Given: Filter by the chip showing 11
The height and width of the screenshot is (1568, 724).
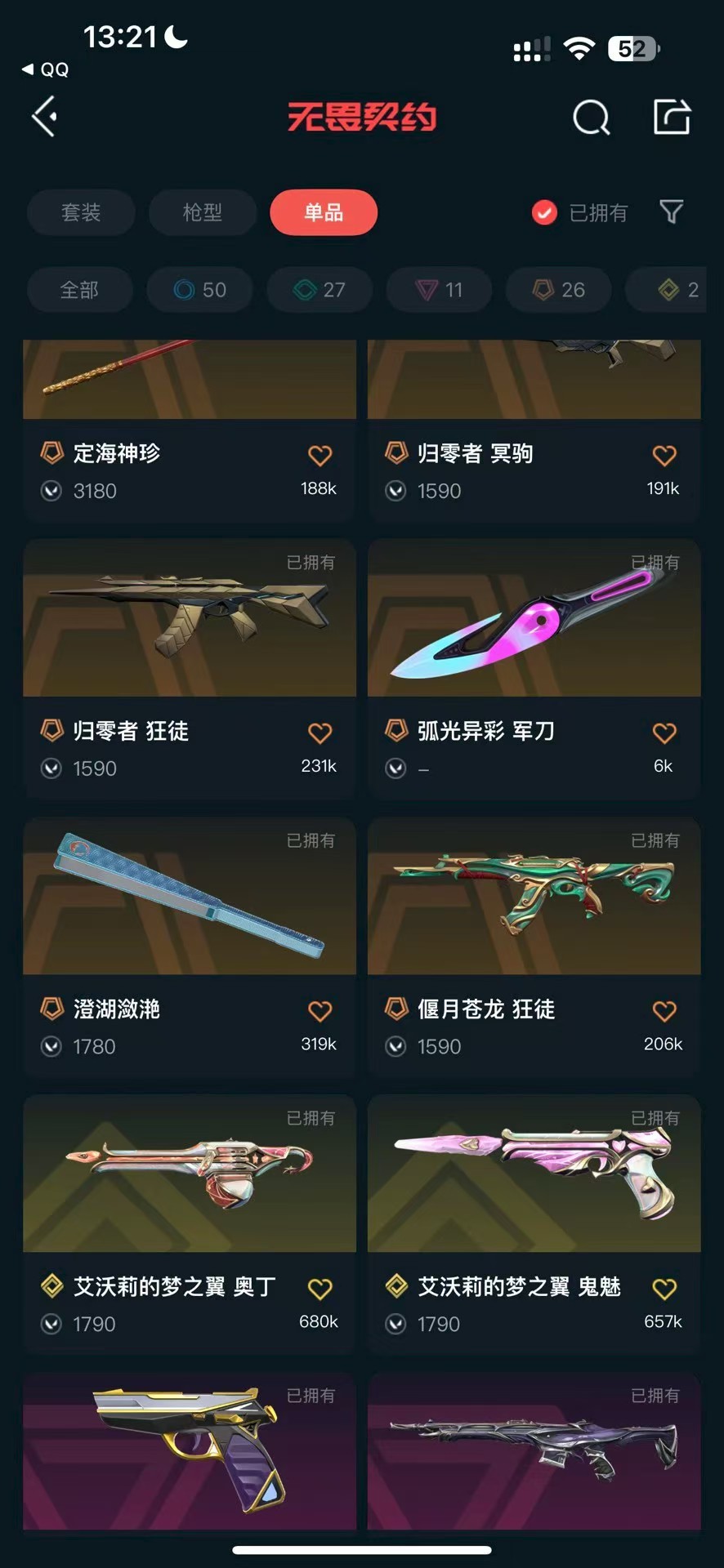Looking at the screenshot, I should point(439,289).
